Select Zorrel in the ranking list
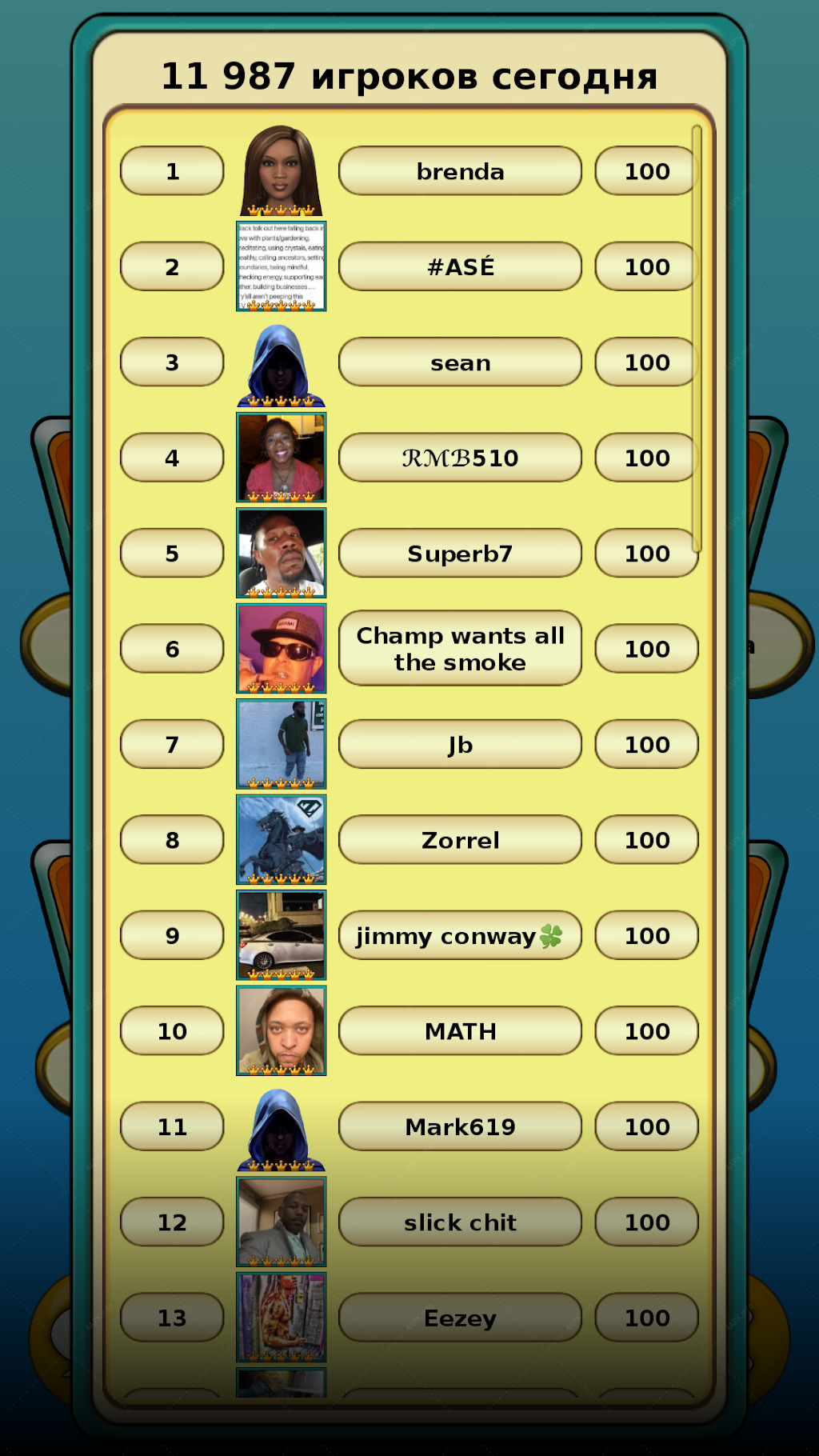819x1456 pixels. pos(460,839)
